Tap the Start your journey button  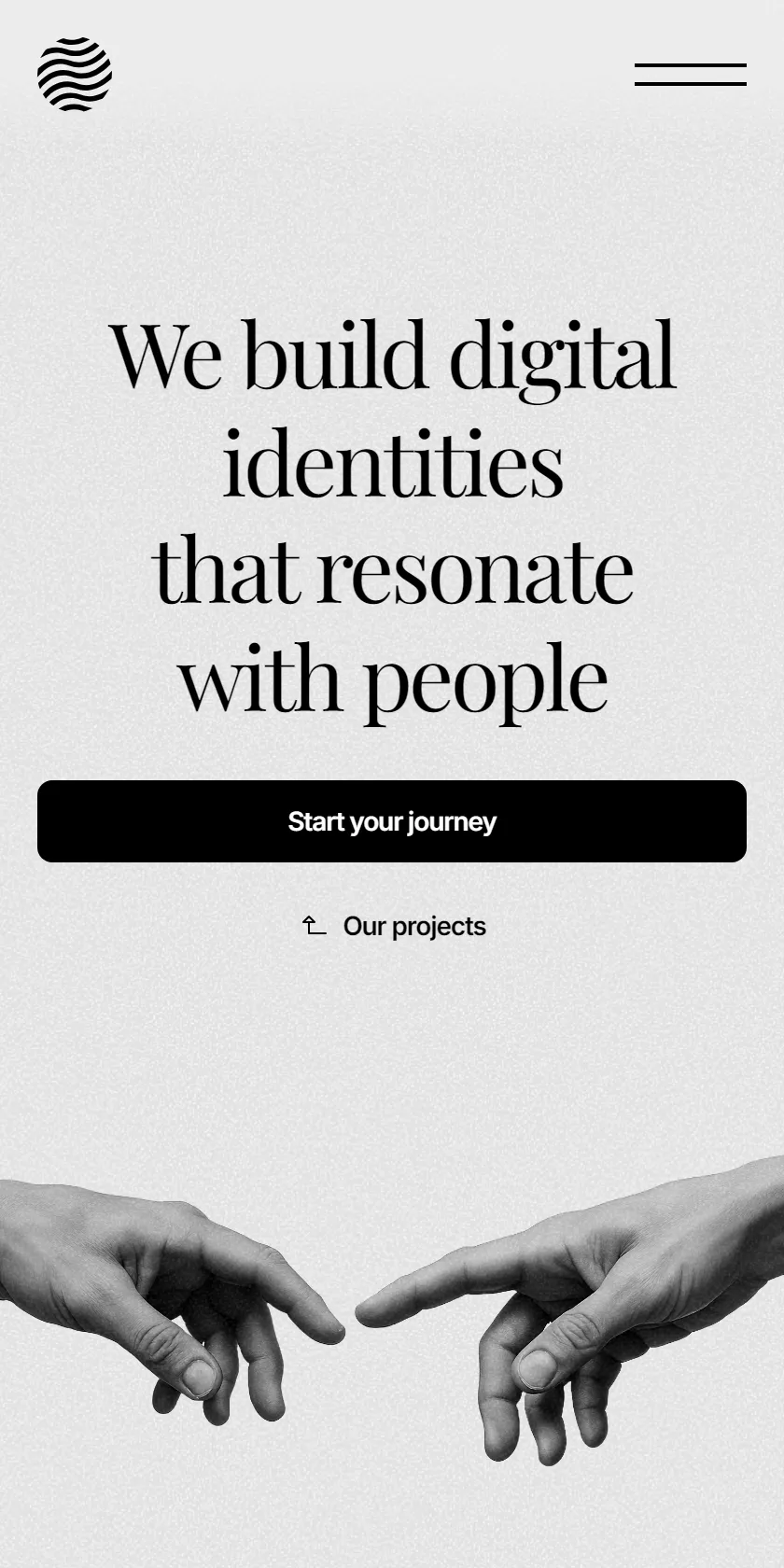(392, 821)
